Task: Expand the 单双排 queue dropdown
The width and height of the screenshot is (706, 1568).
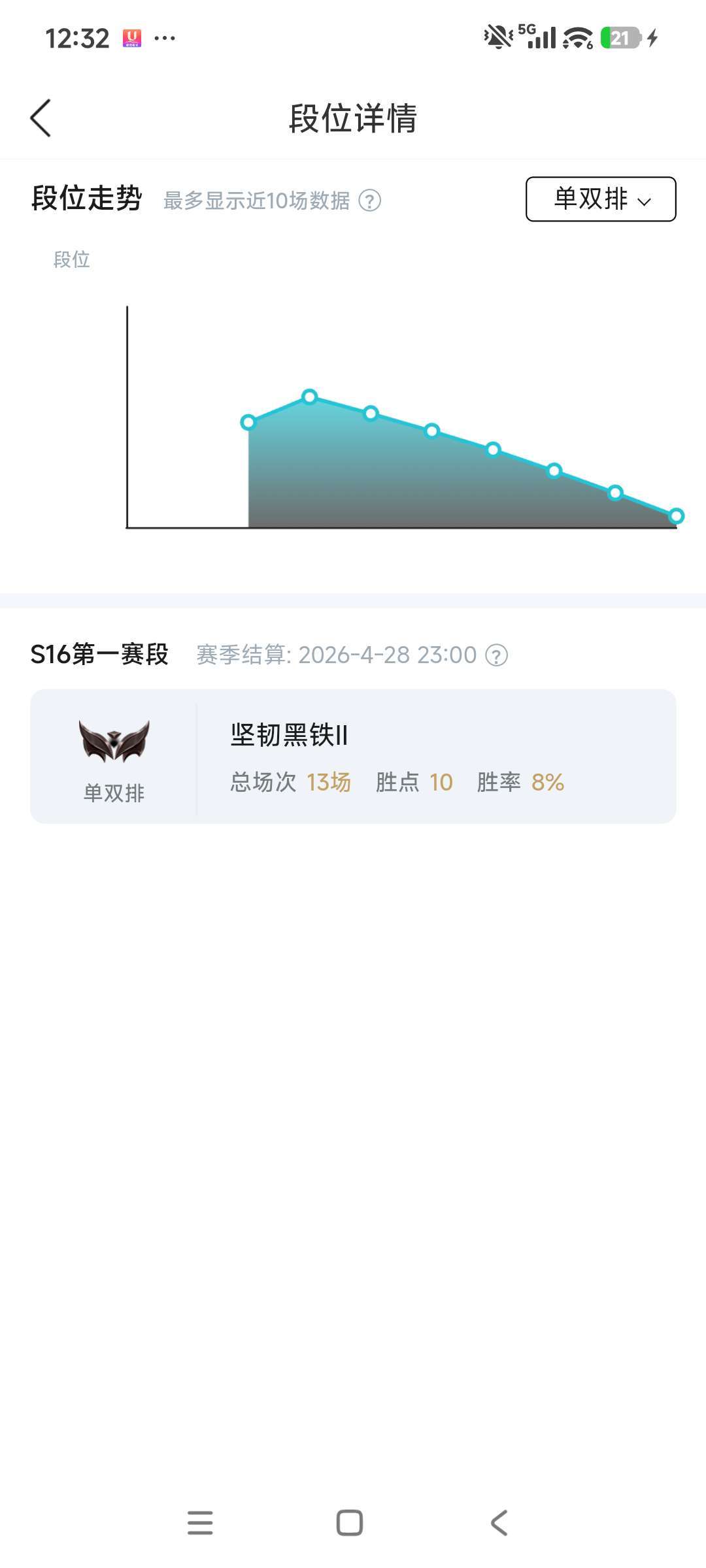Action: pos(601,199)
